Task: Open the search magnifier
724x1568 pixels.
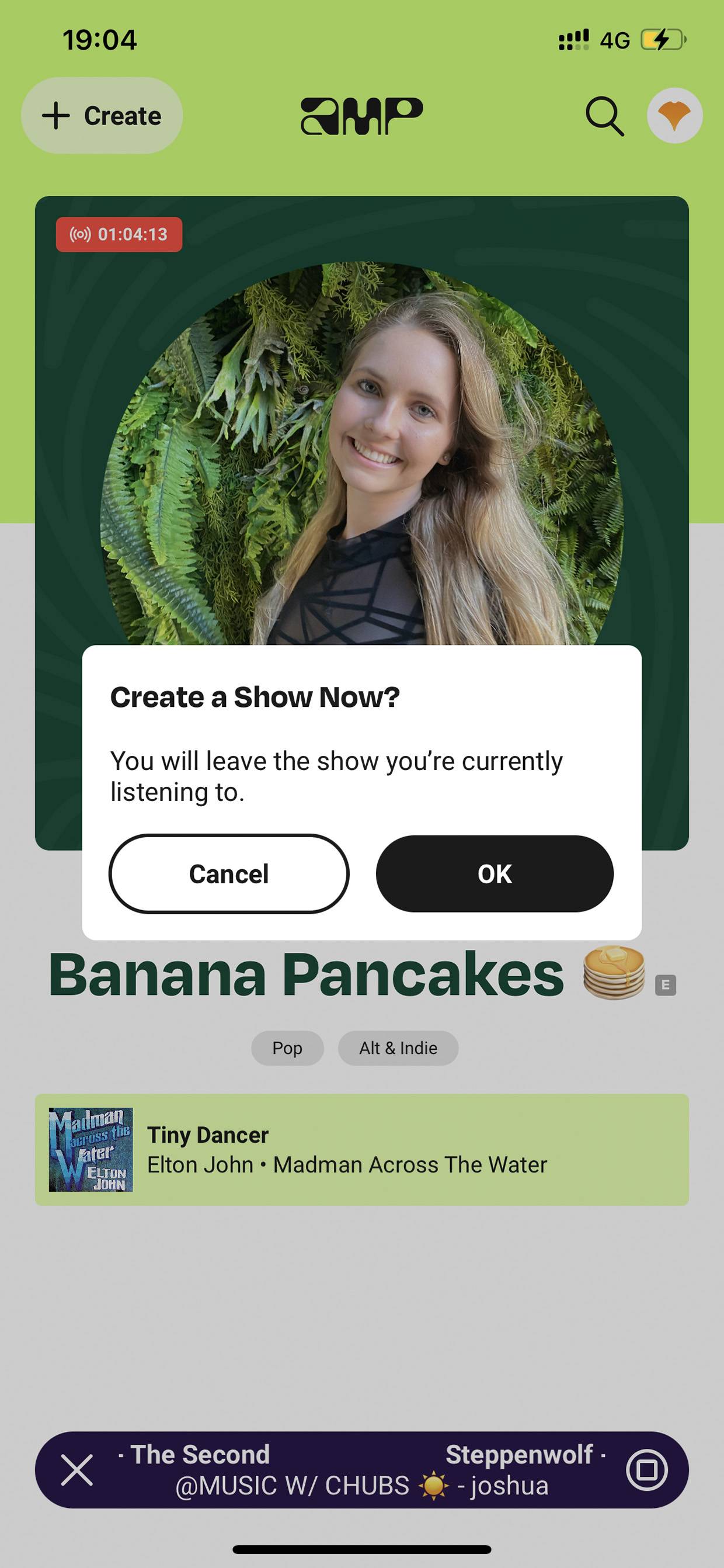Action: [x=604, y=116]
